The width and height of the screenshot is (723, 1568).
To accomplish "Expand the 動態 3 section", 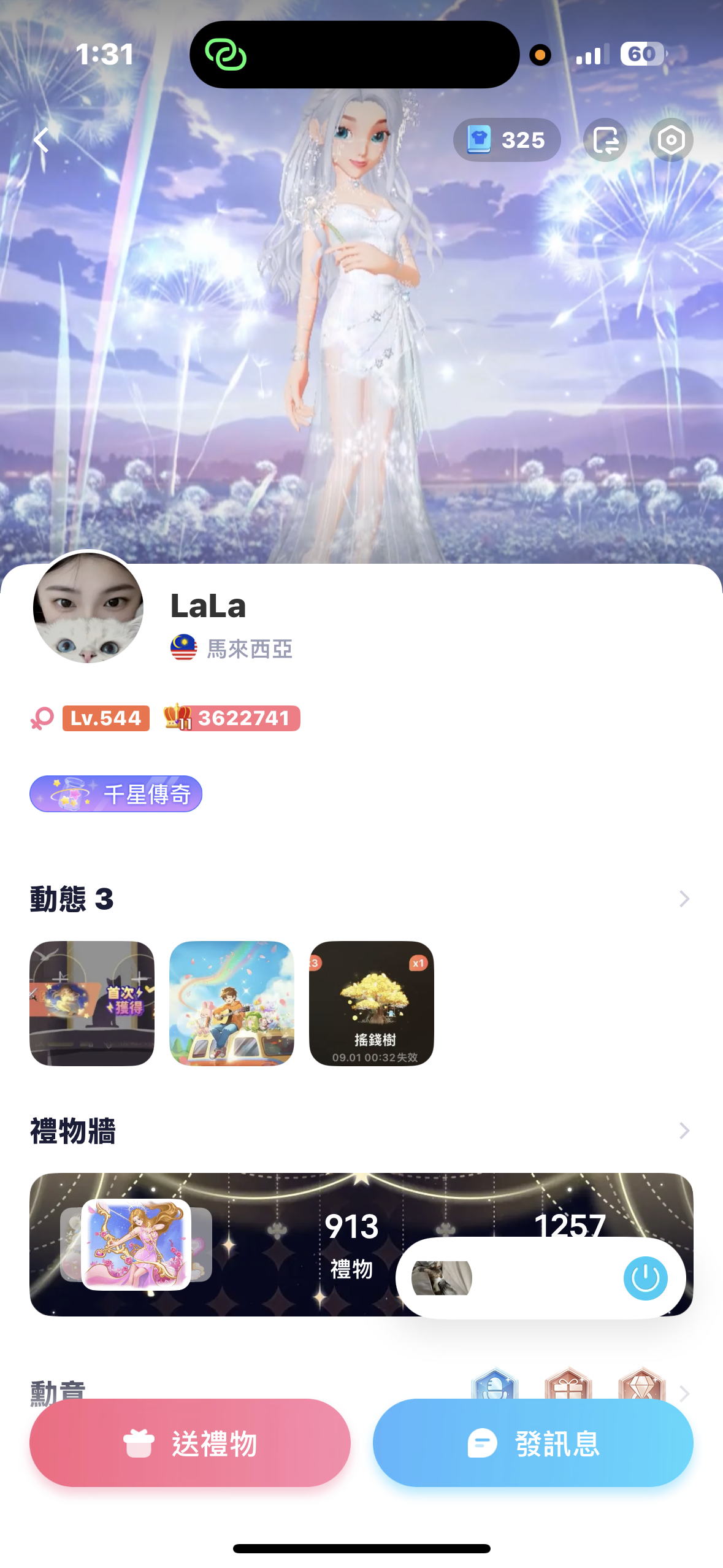I will click(x=684, y=899).
